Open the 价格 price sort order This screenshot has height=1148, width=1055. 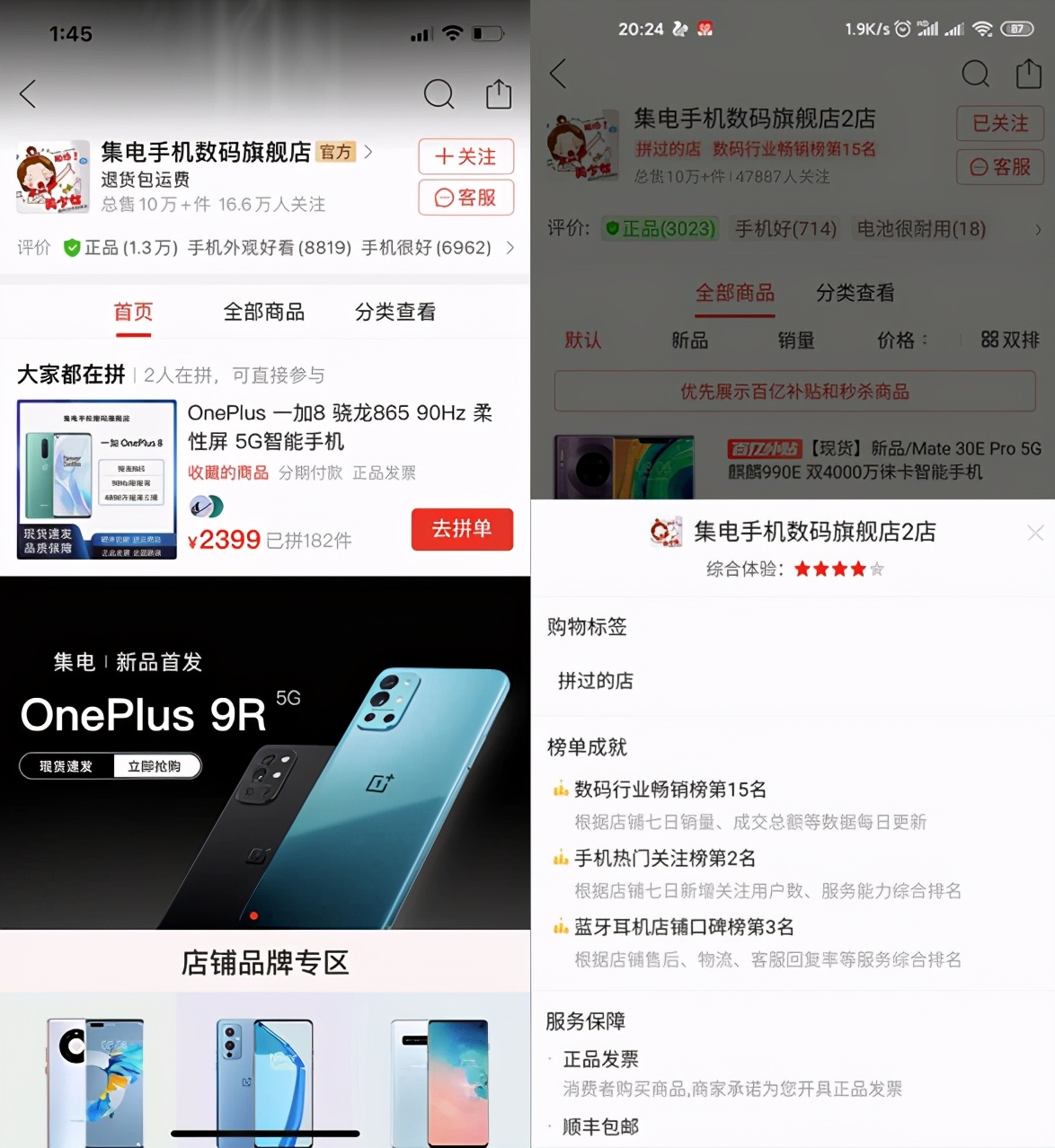pyautogui.click(x=901, y=341)
